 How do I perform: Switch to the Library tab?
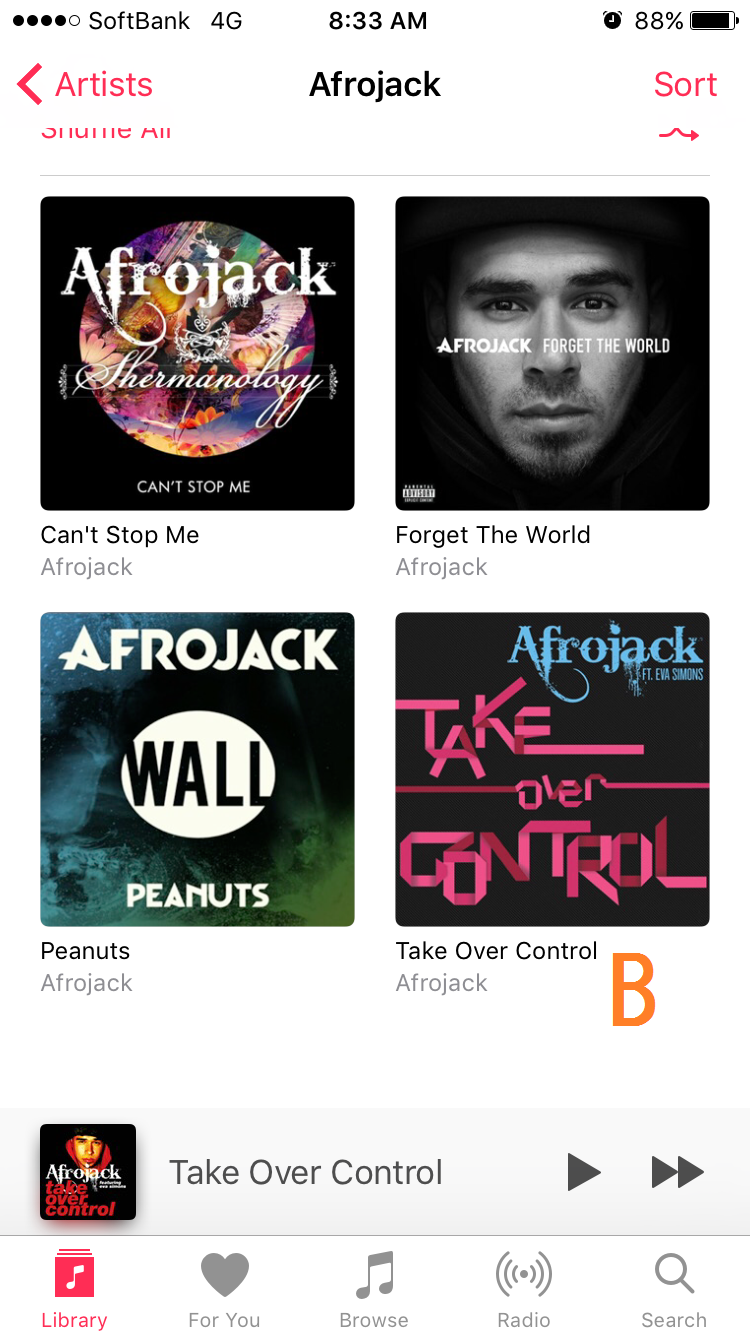pyautogui.click(x=74, y=1290)
